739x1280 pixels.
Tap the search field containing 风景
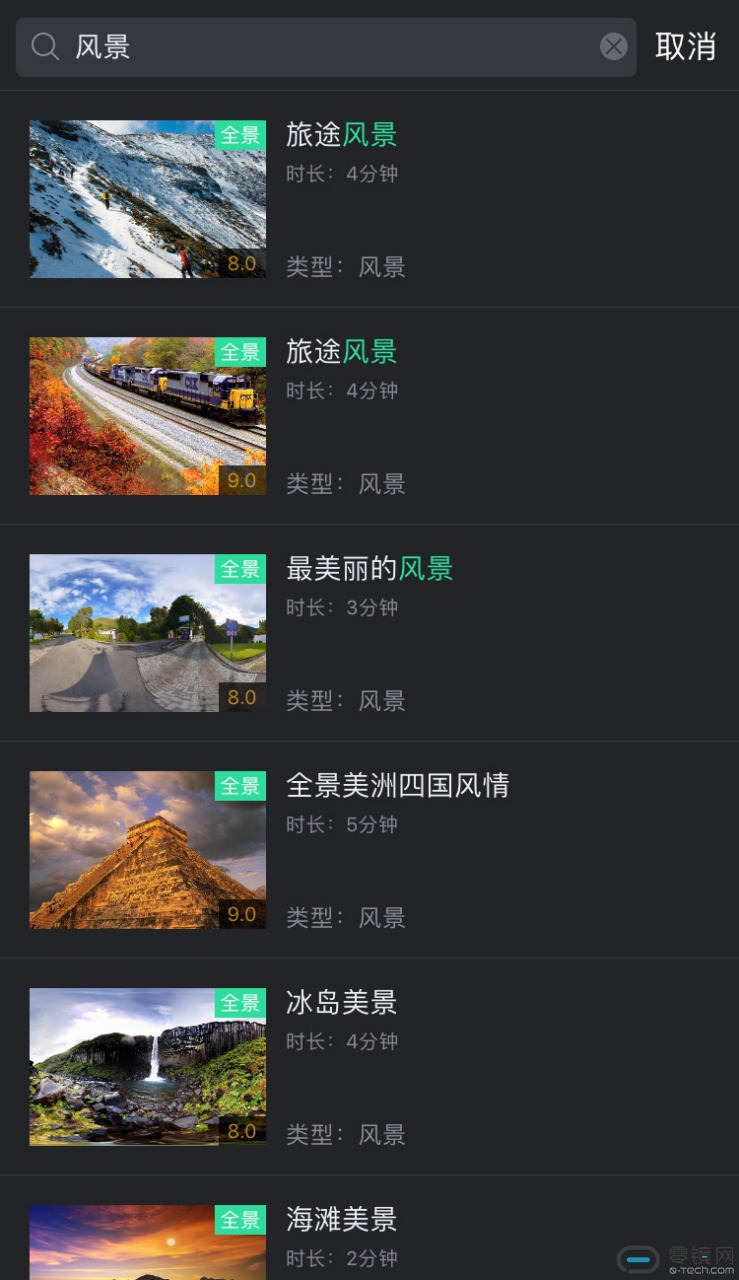tap(320, 47)
